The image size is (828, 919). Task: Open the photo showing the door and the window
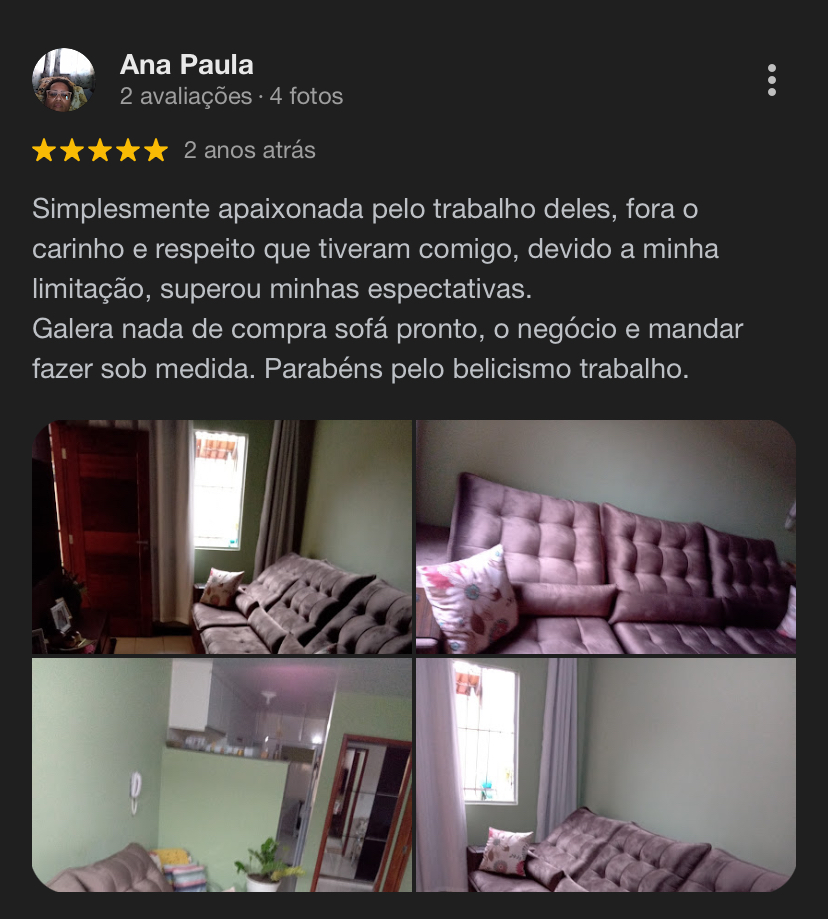coord(222,537)
